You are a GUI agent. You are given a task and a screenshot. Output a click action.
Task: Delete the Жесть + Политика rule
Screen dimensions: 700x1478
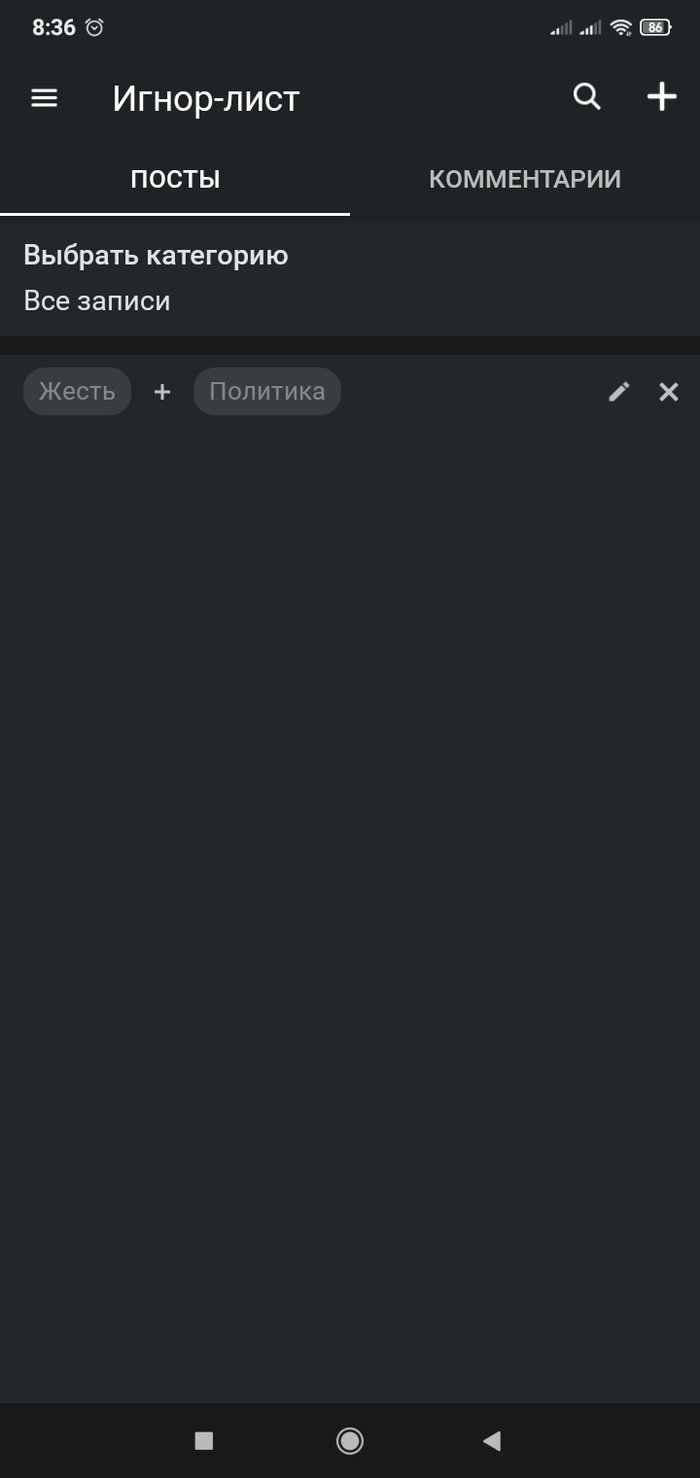pyautogui.click(x=668, y=392)
